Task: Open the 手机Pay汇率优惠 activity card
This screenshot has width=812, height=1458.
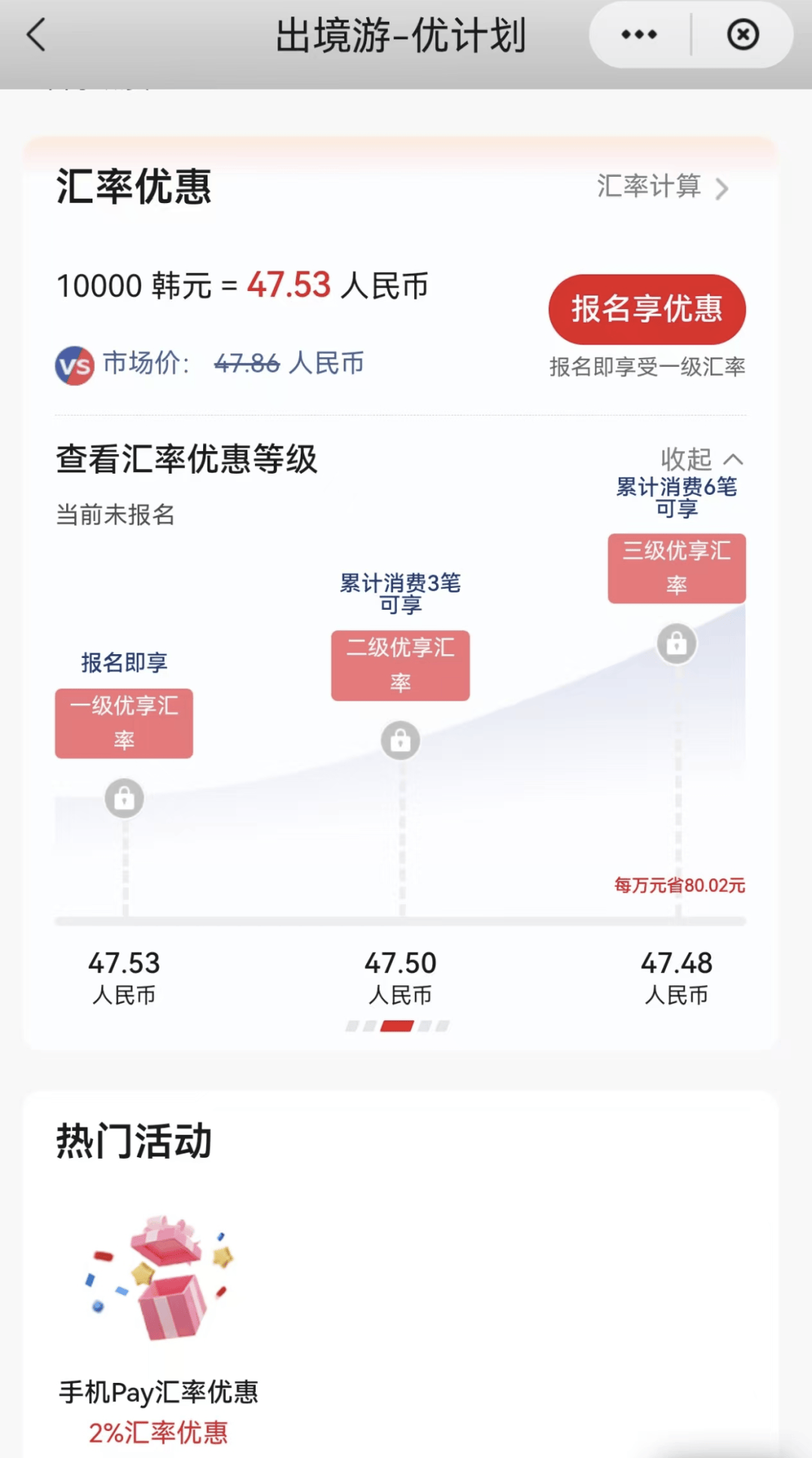Action: (159, 1323)
